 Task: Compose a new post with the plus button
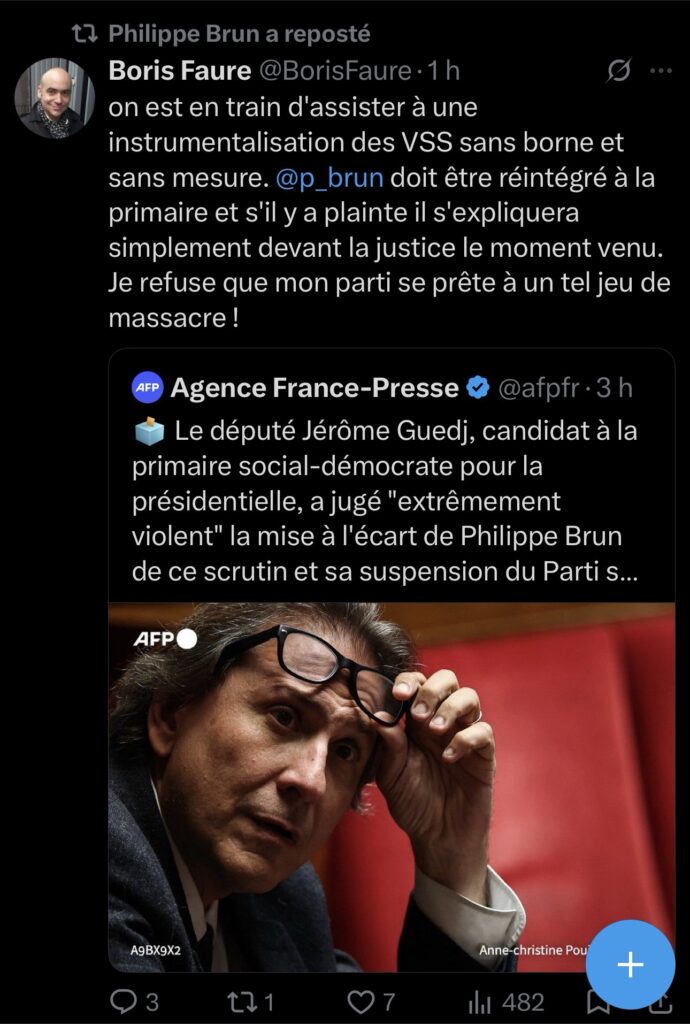click(630, 965)
